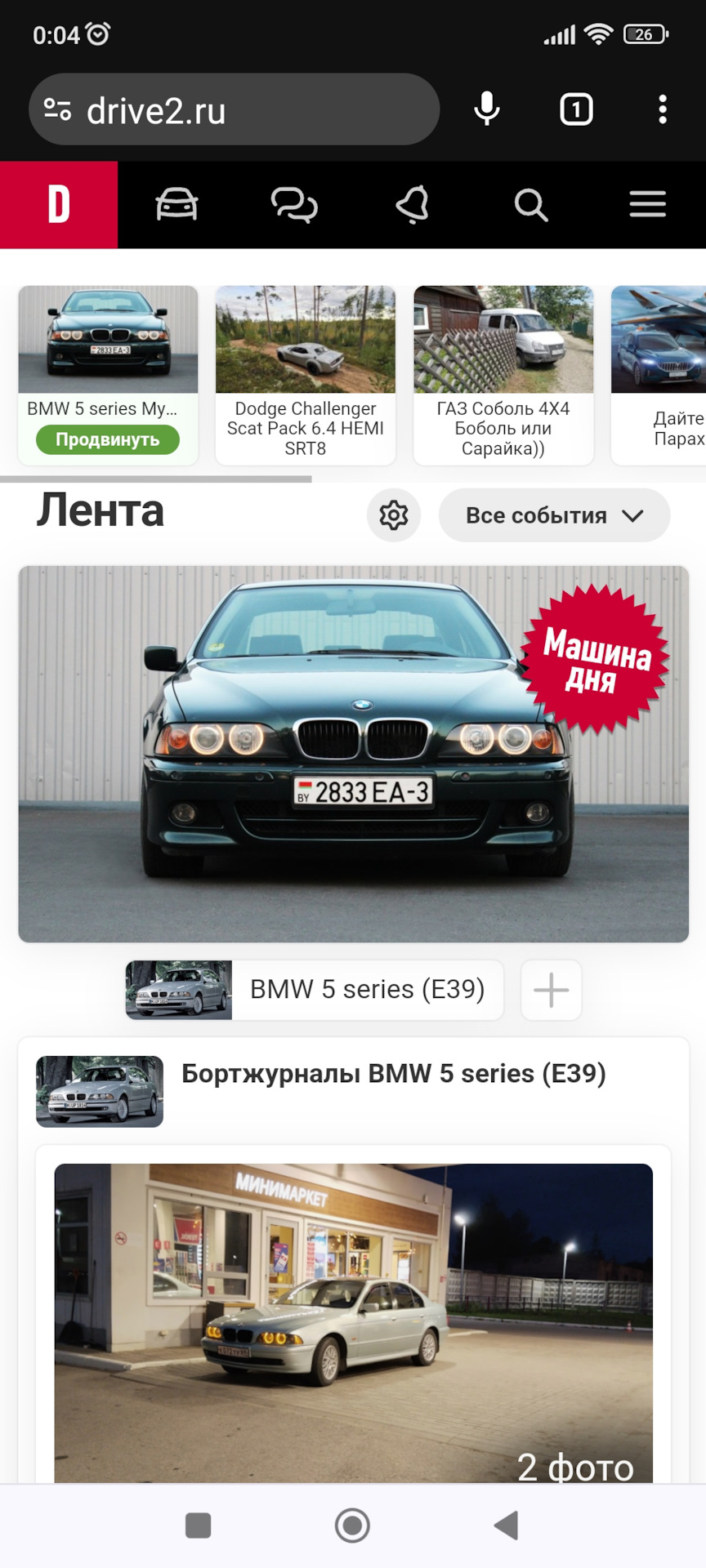Open the hamburger menu
Screen dimensions: 706x1568
pos(647,204)
